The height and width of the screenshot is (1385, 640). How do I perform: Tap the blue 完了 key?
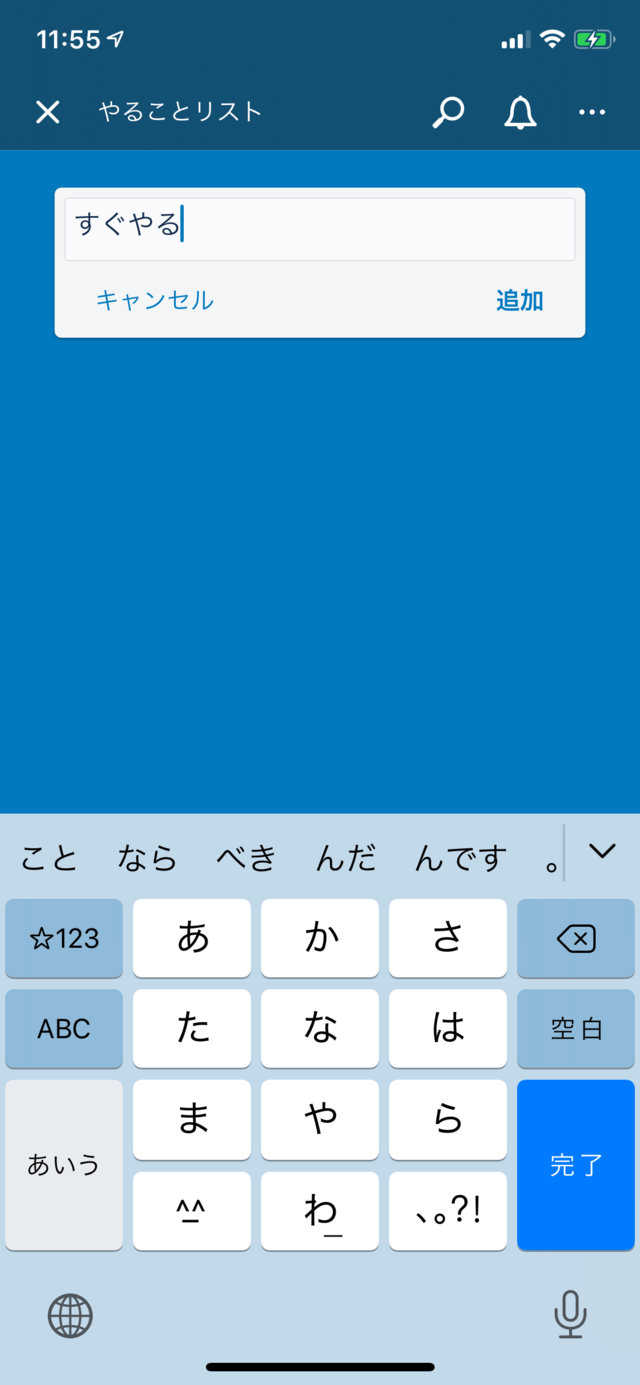(576, 1164)
